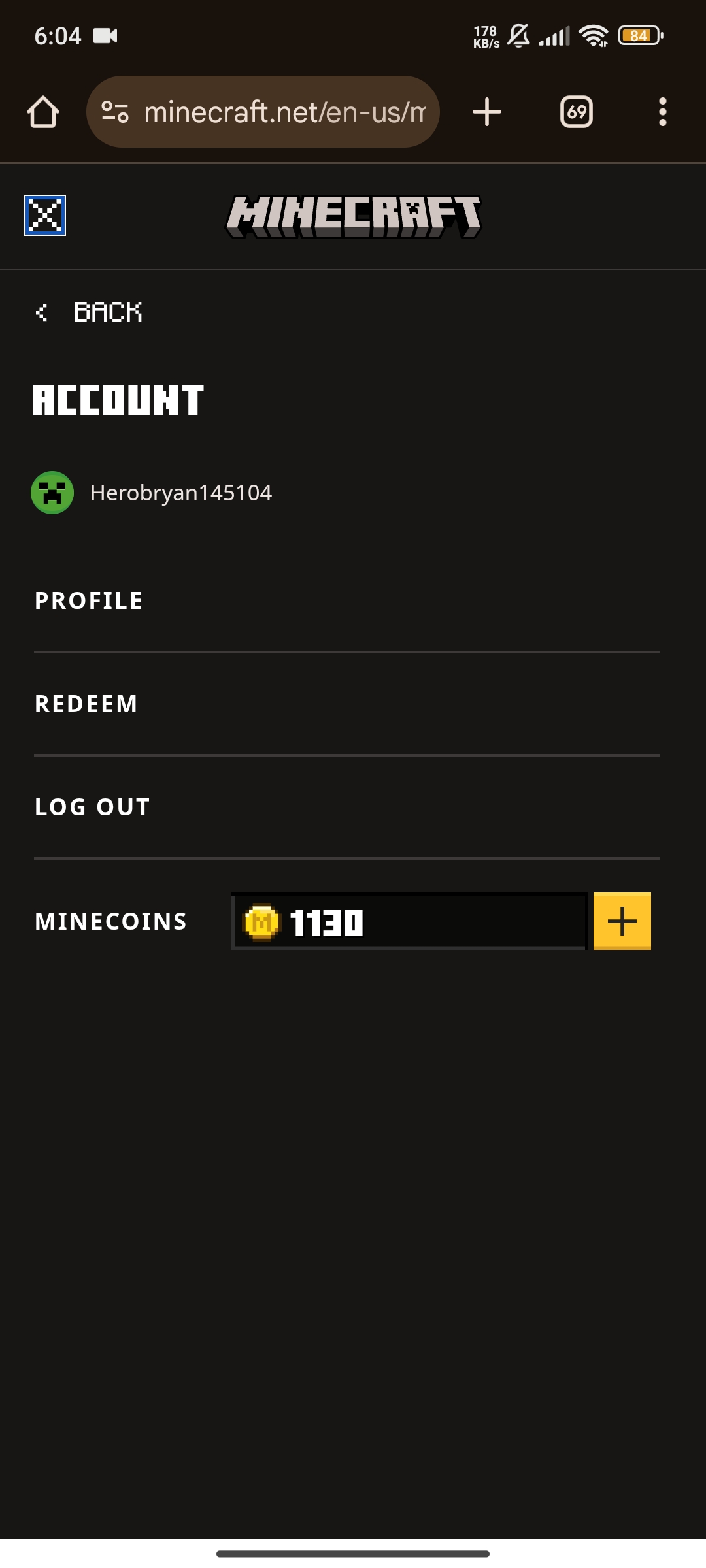Log out of the account
Viewport: 706px width, 1568px height.
93,808
